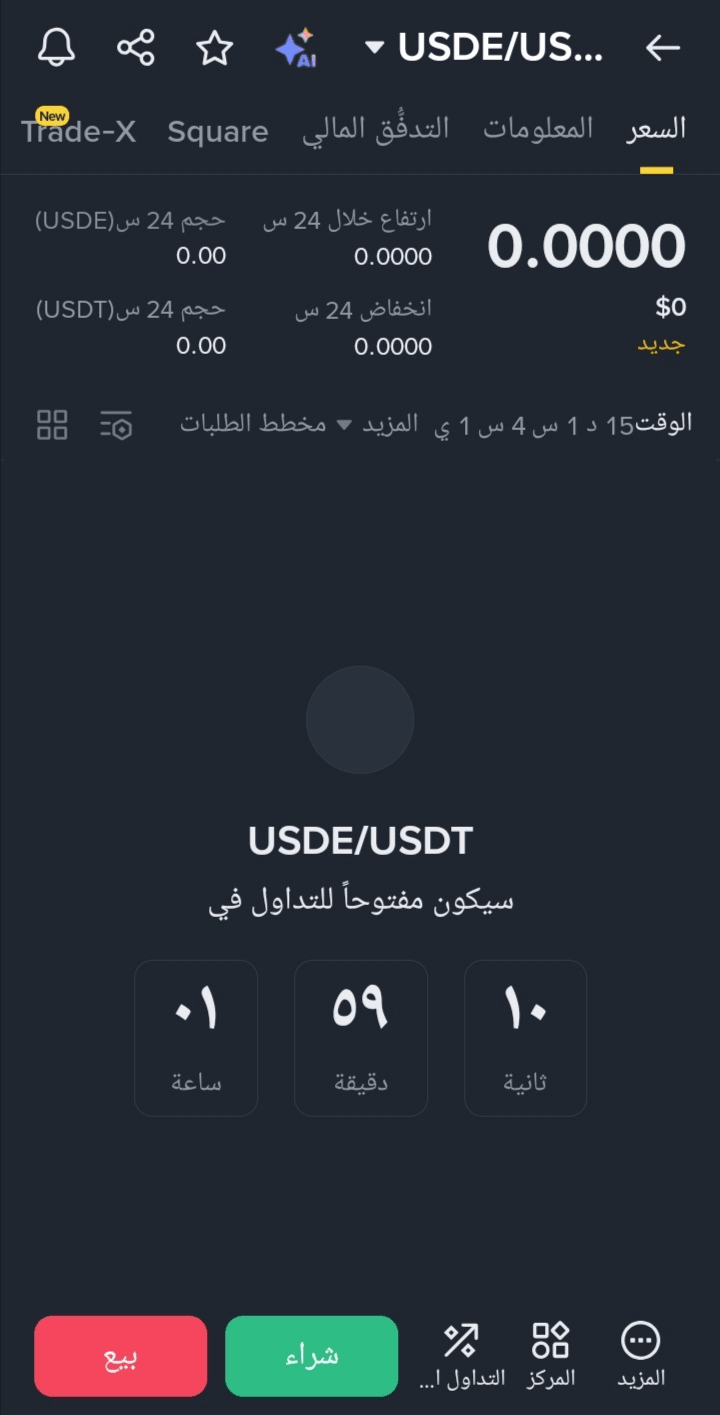Open the grid layout icon
Viewport: 720px width, 1415px height.
(52, 425)
